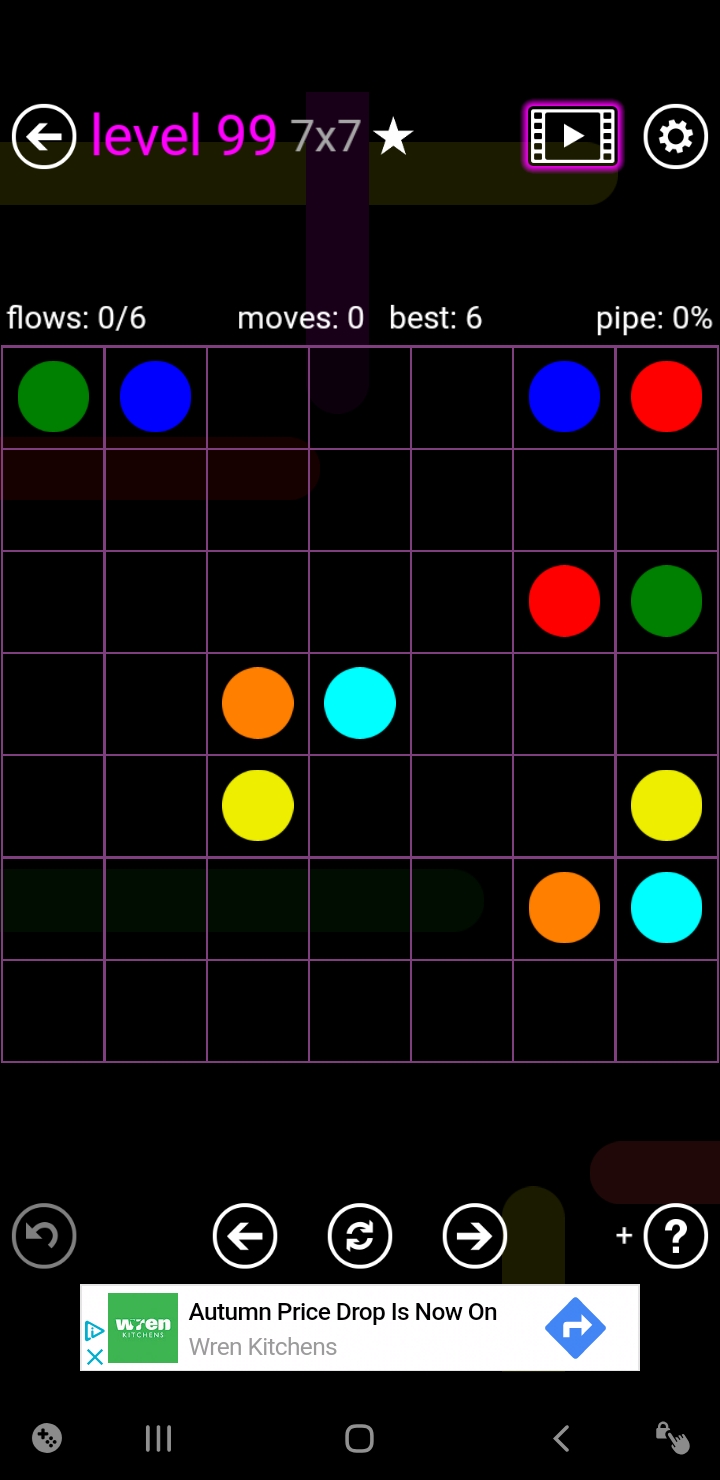Screen dimensions: 720x1480
Task: Close the Wren Kitchens ad banner
Action: click(x=95, y=1357)
